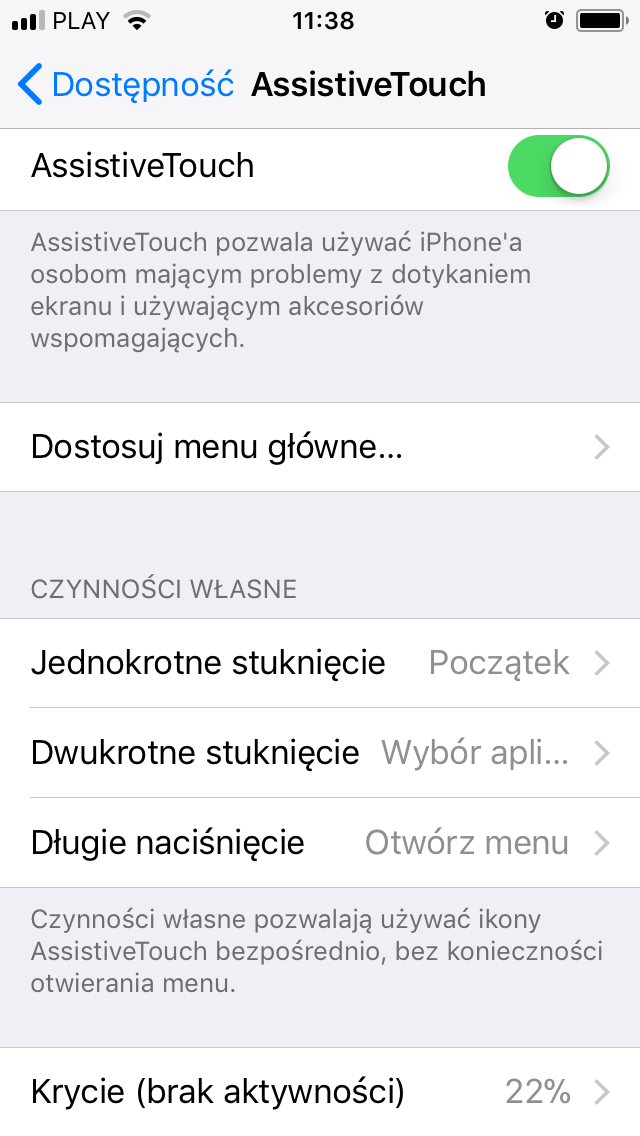Select the Długie naciśnięcie row
Image resolution: width=640 pixels, height=1136 pixels.
click(x=320, y=843)
